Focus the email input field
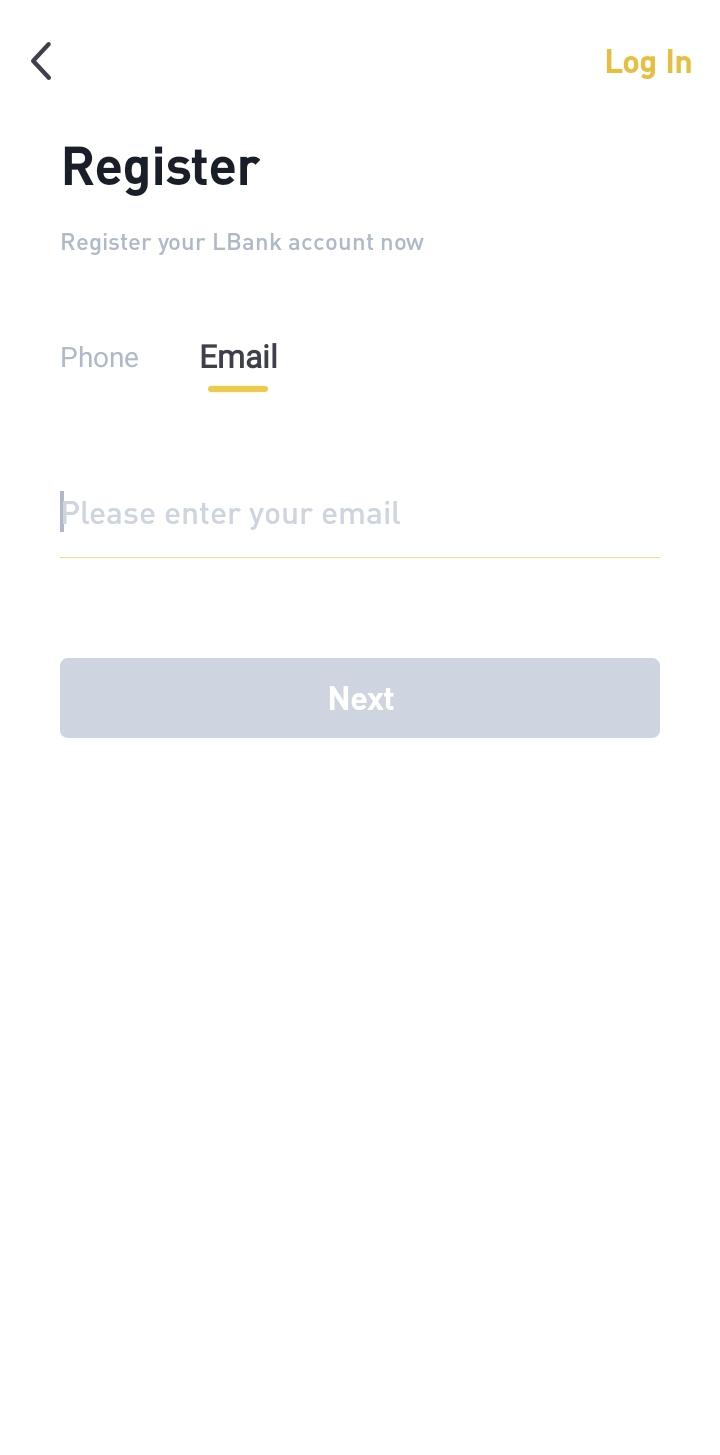Screen dimensions: 720x1455 point(360,514)
